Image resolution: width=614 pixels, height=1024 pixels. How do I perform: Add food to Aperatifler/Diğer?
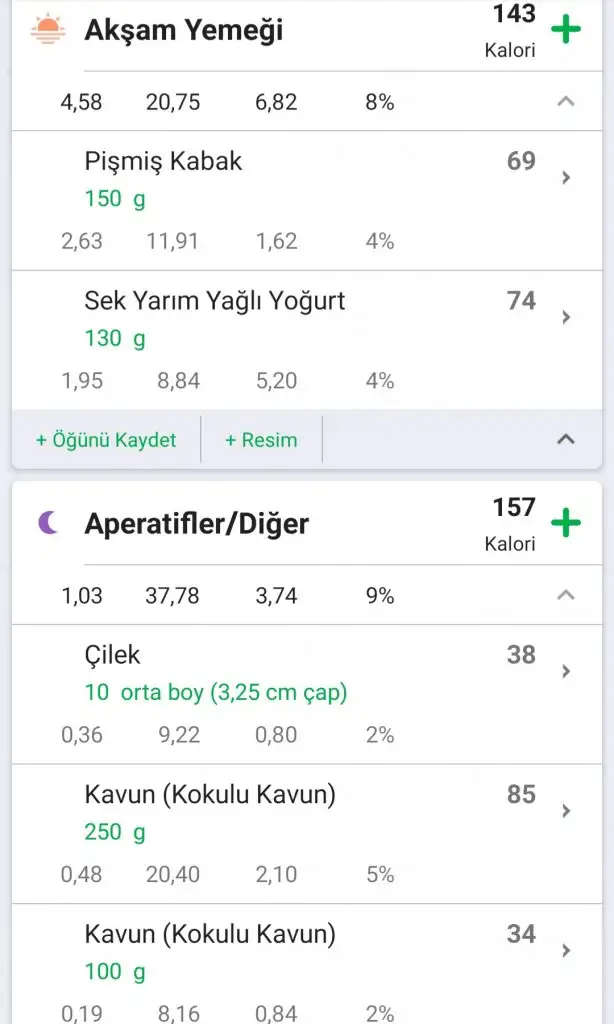566,523
